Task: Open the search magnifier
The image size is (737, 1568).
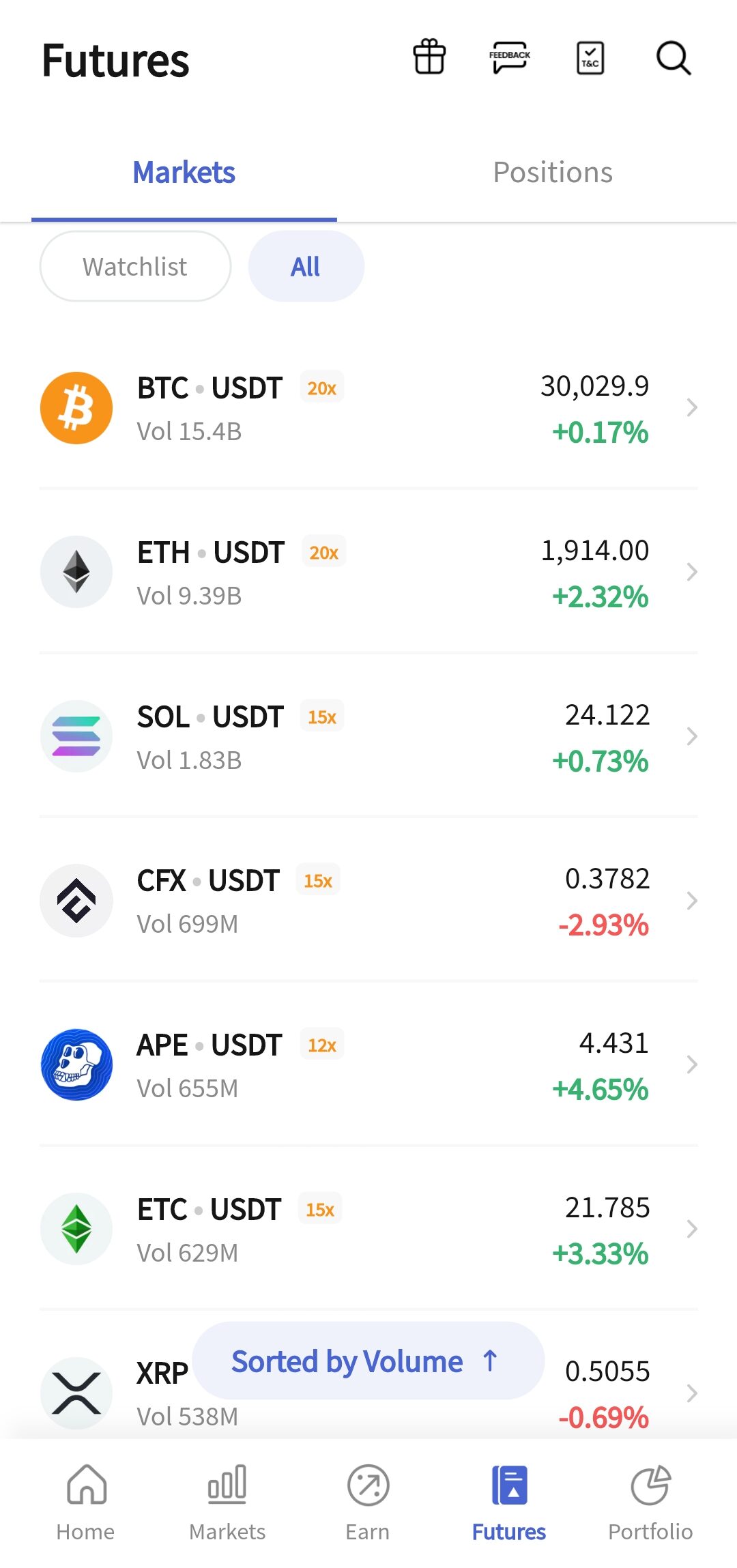Action: pos(674,57)
